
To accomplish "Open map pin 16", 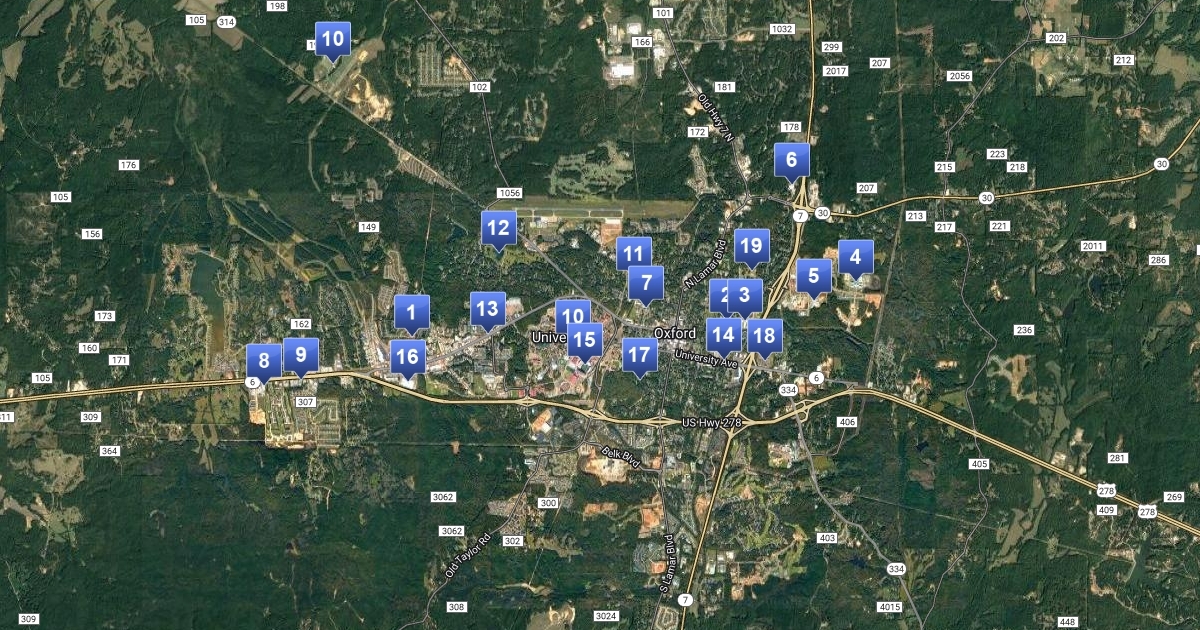I will [x=407, y=357].
